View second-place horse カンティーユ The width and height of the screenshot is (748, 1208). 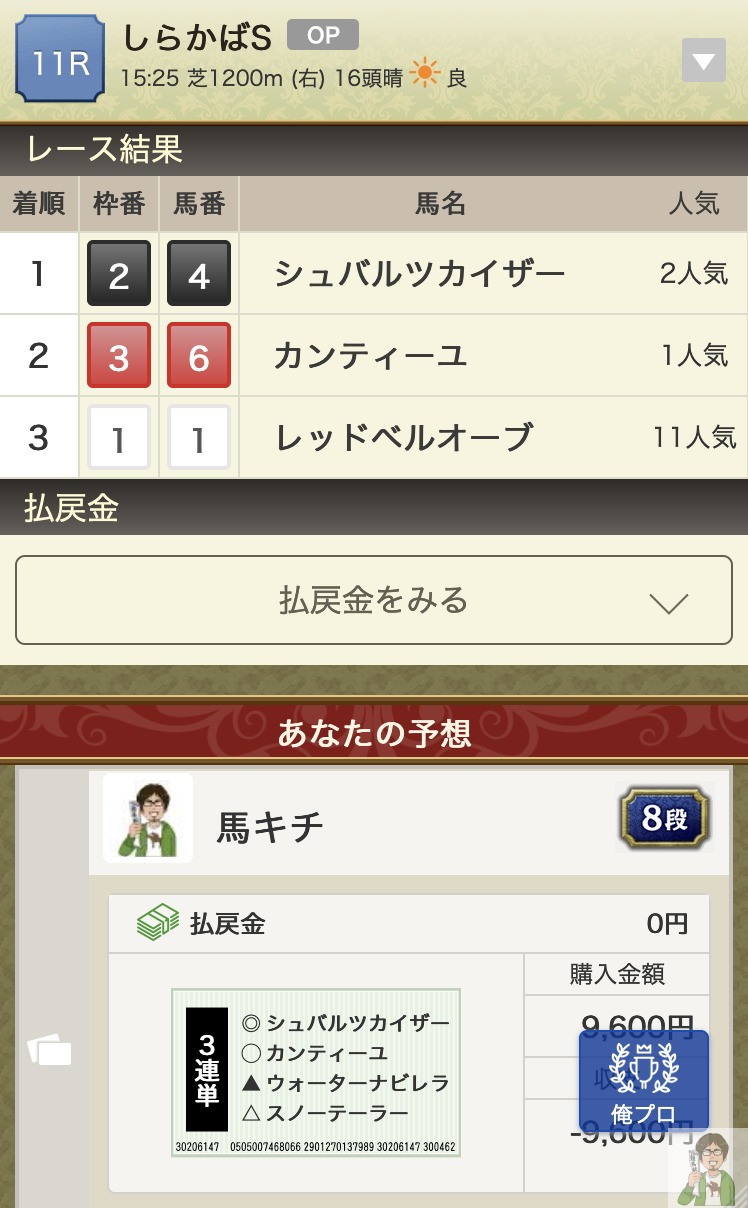[x=370, y=356]
